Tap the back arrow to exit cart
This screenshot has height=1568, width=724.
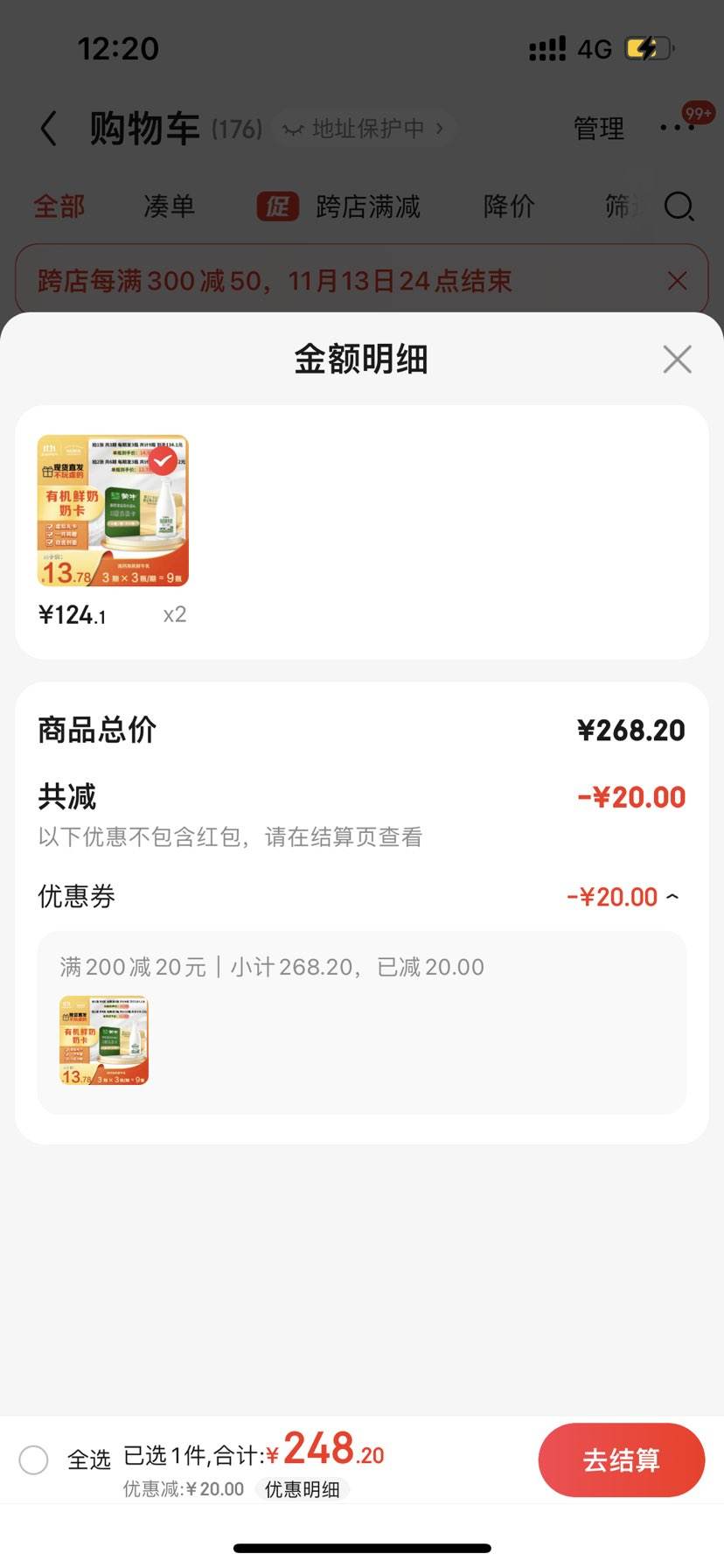(x=48, y=128)
